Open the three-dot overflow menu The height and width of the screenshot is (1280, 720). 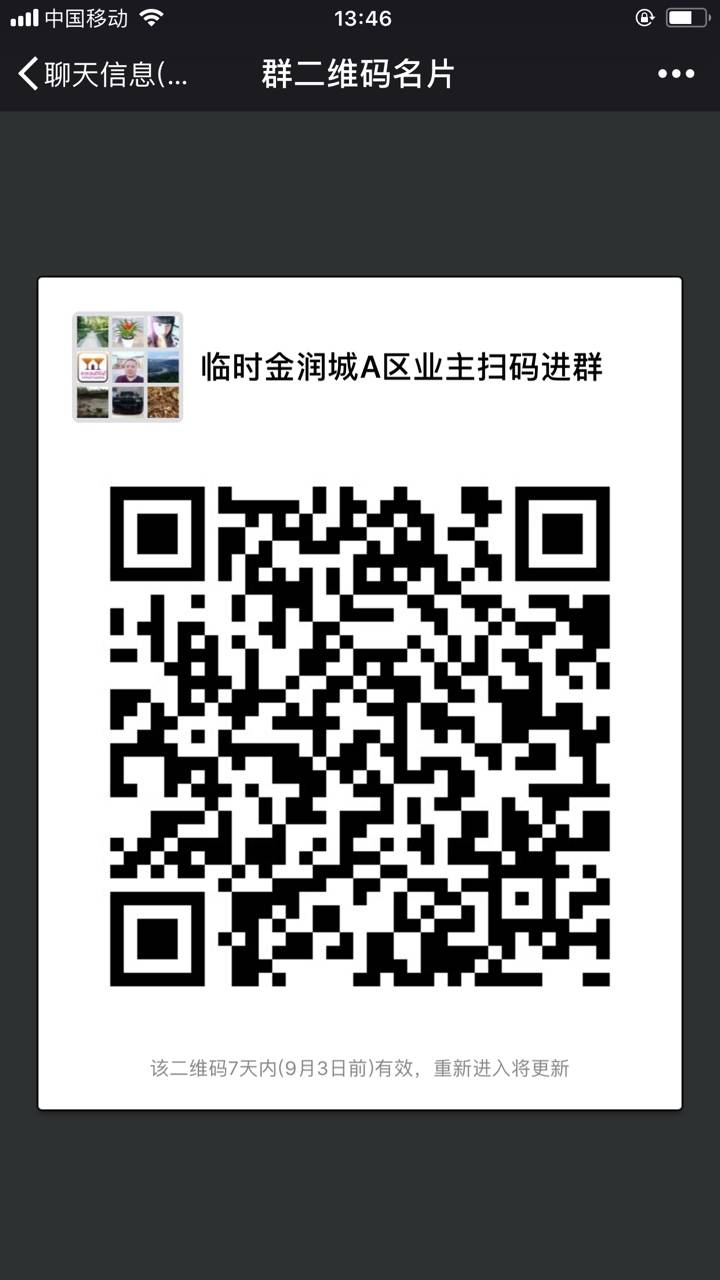click(x=675, y=74)
